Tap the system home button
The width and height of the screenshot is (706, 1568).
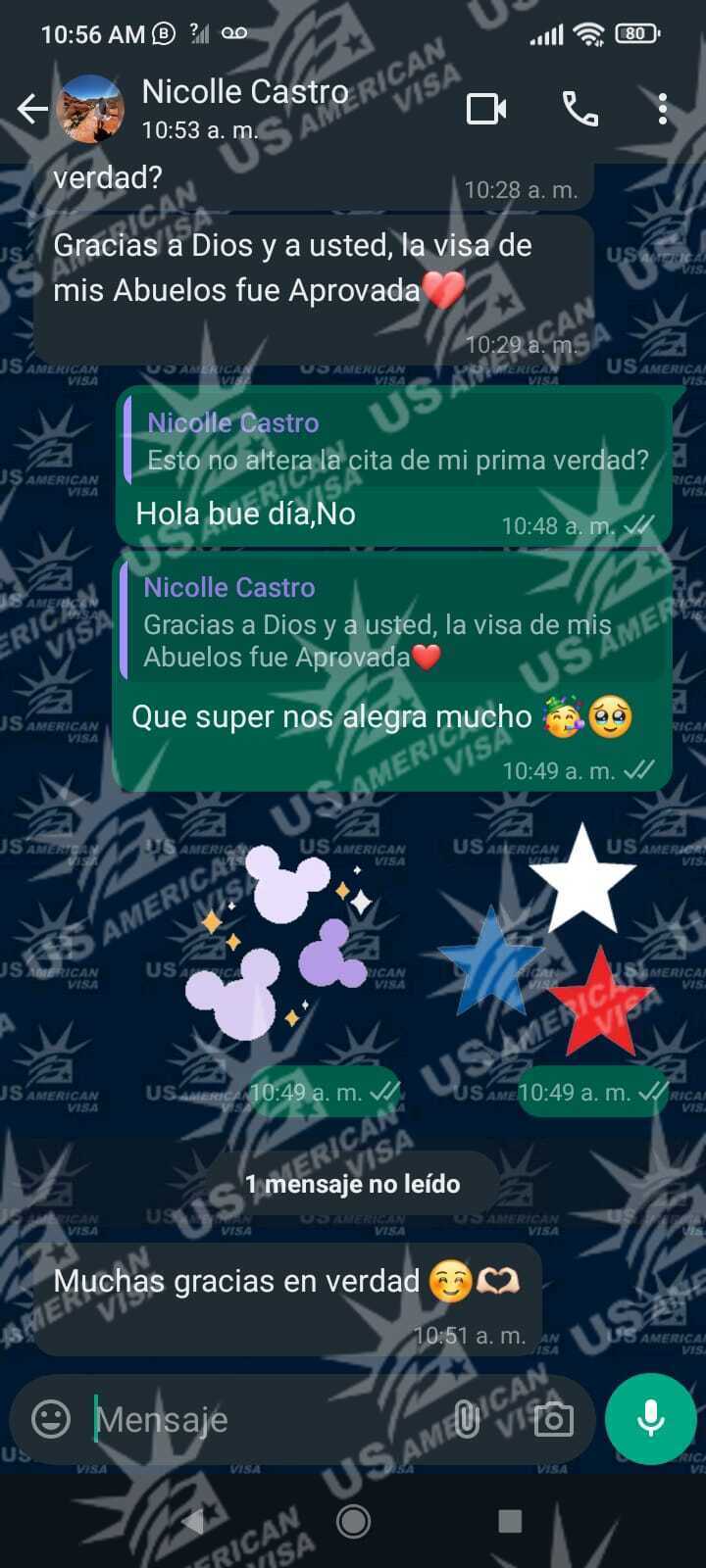tap(353, 1521)
